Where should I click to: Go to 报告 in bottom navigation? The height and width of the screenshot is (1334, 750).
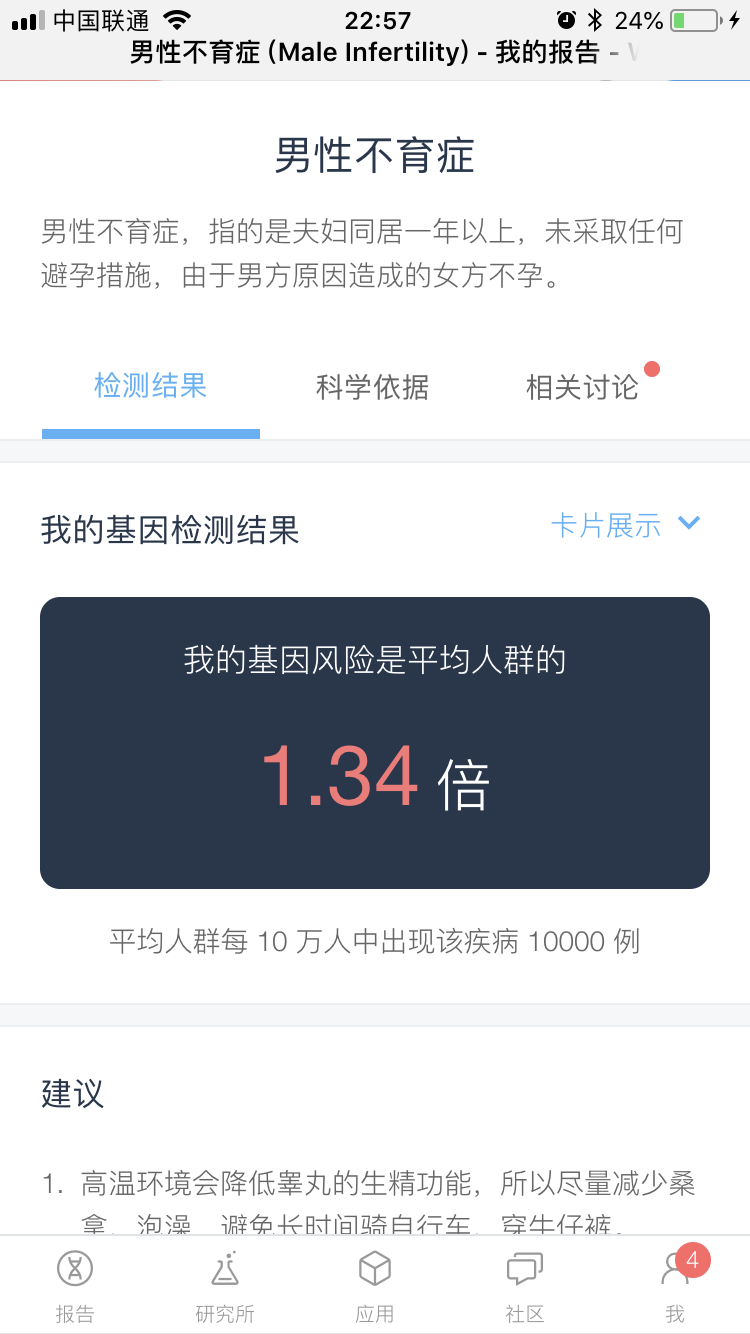[x=75, y=1286]
